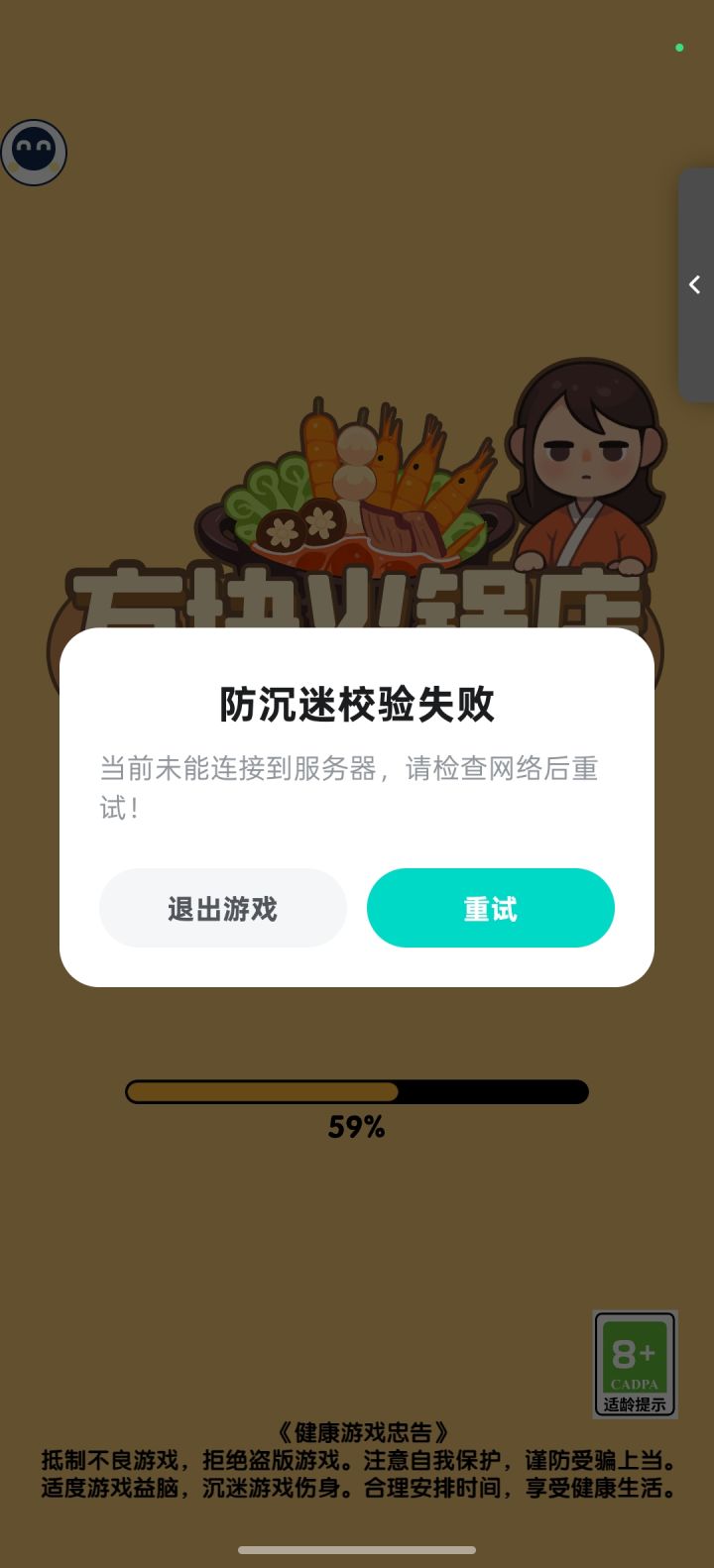Tap 重试 to retry the connection
This screenshot has height=1568, width=714.
pyautogui.click(x=490, y=908)
